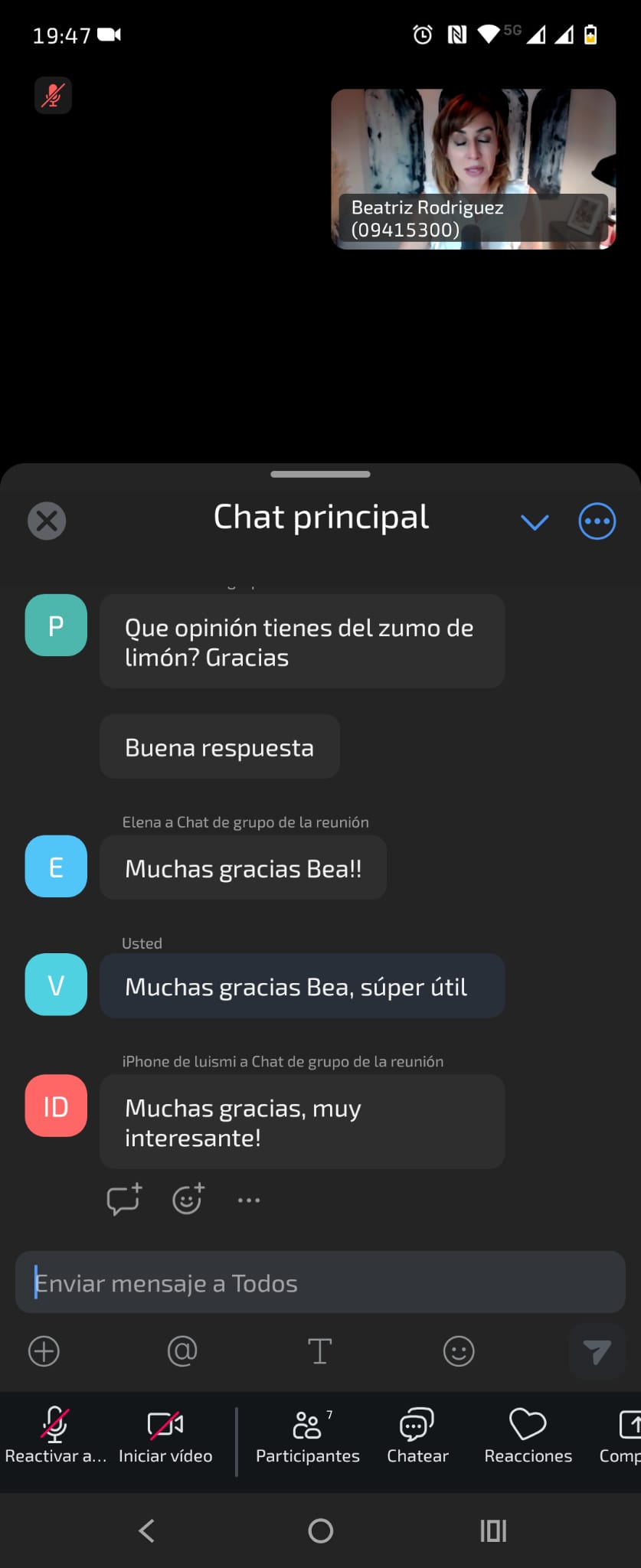Screen dimensions: 641x1568
Task: Open Reacciones
Action: point(528,1436)
